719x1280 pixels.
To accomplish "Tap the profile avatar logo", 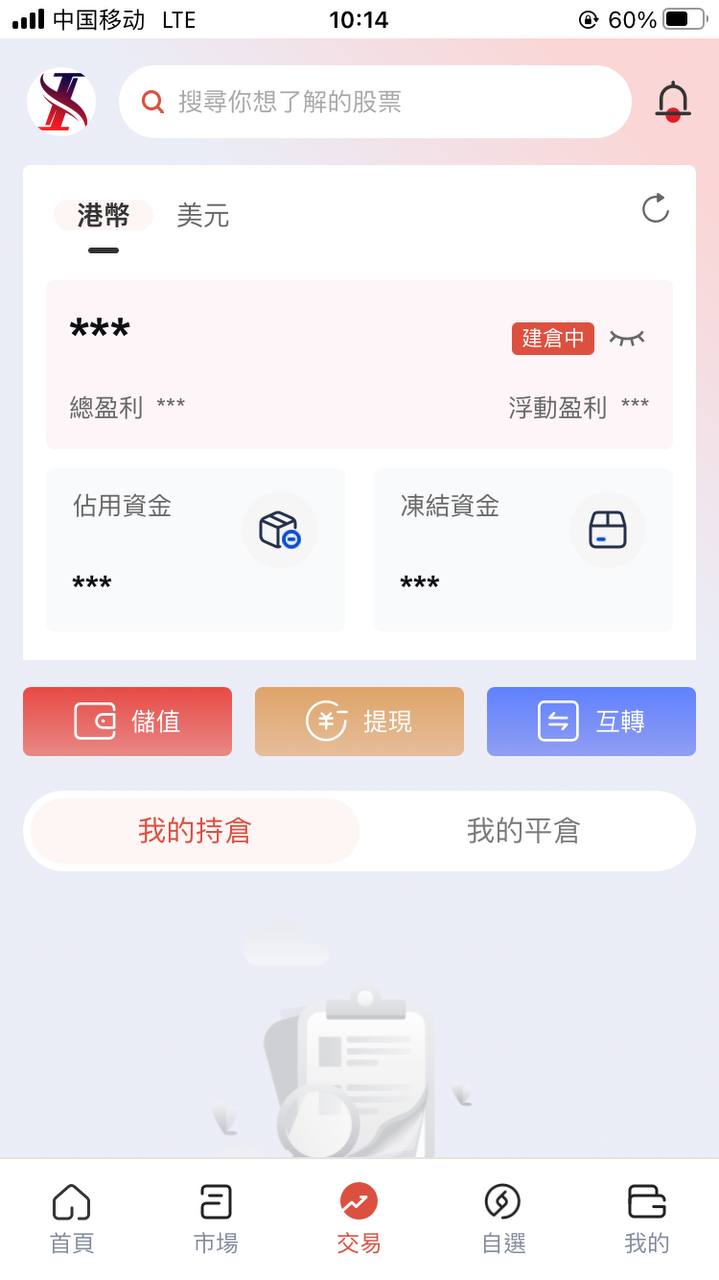I will tap(62, 102).
